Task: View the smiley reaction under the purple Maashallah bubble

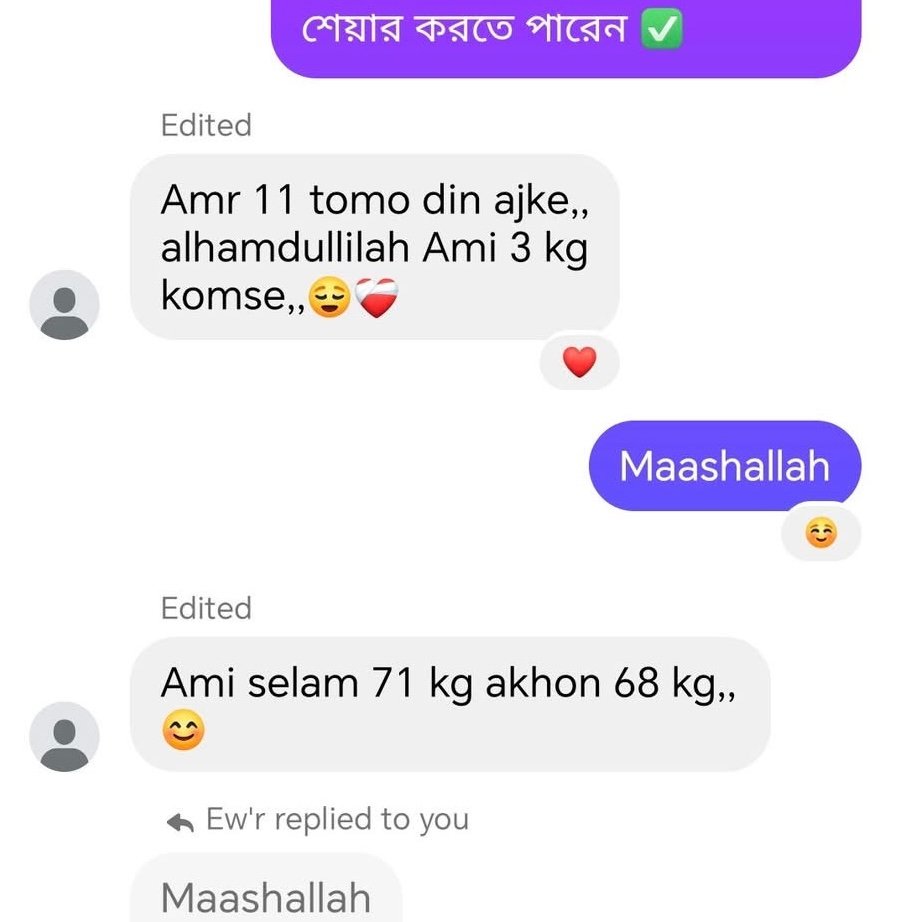Action: coord(820,535)
